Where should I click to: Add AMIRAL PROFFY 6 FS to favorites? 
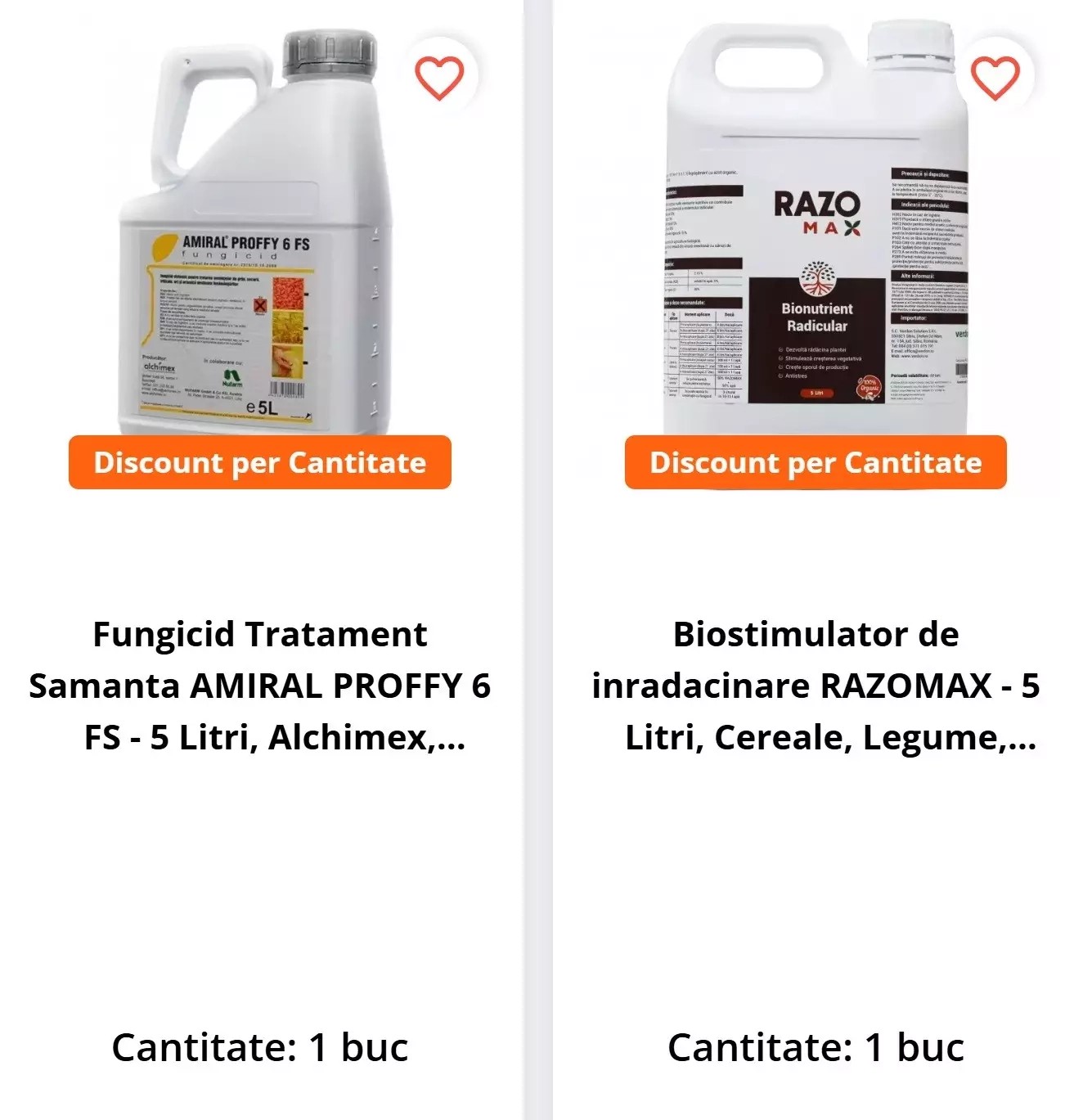tap(439, 79)
